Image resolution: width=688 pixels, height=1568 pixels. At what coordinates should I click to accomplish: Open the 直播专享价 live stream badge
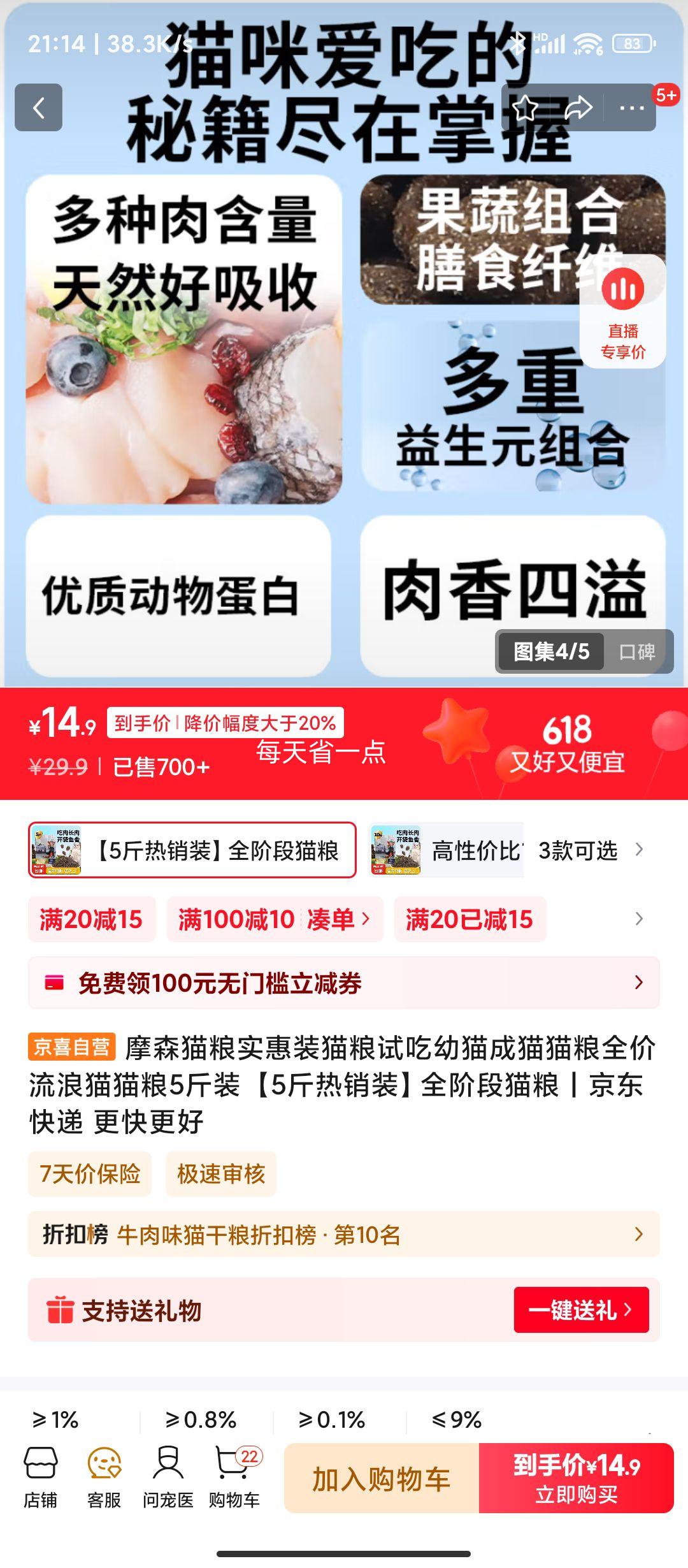[622, 312]
